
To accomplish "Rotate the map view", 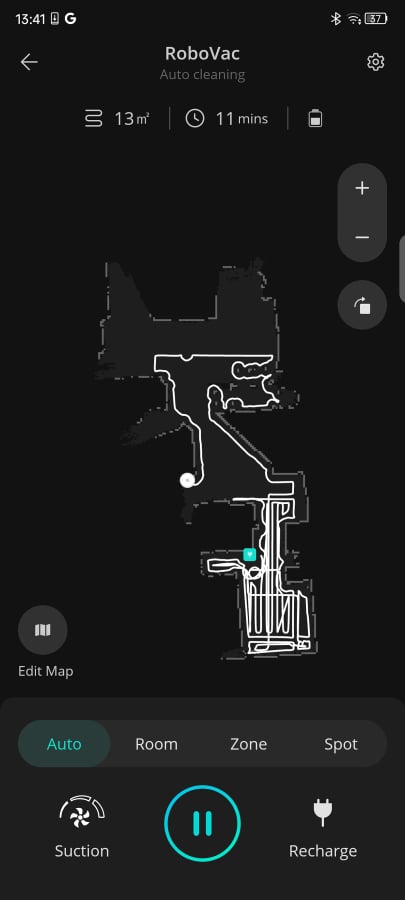I will click(x=362, y=305).
